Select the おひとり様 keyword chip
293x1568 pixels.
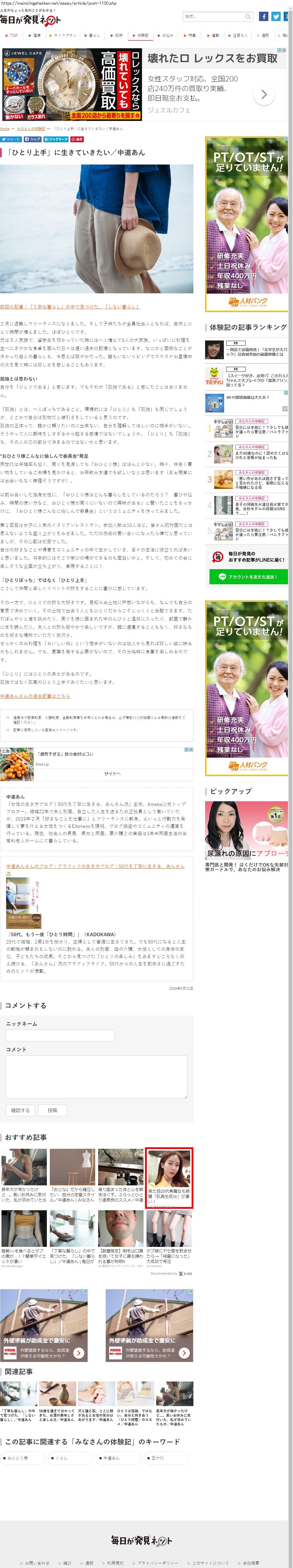[23, 1458]
